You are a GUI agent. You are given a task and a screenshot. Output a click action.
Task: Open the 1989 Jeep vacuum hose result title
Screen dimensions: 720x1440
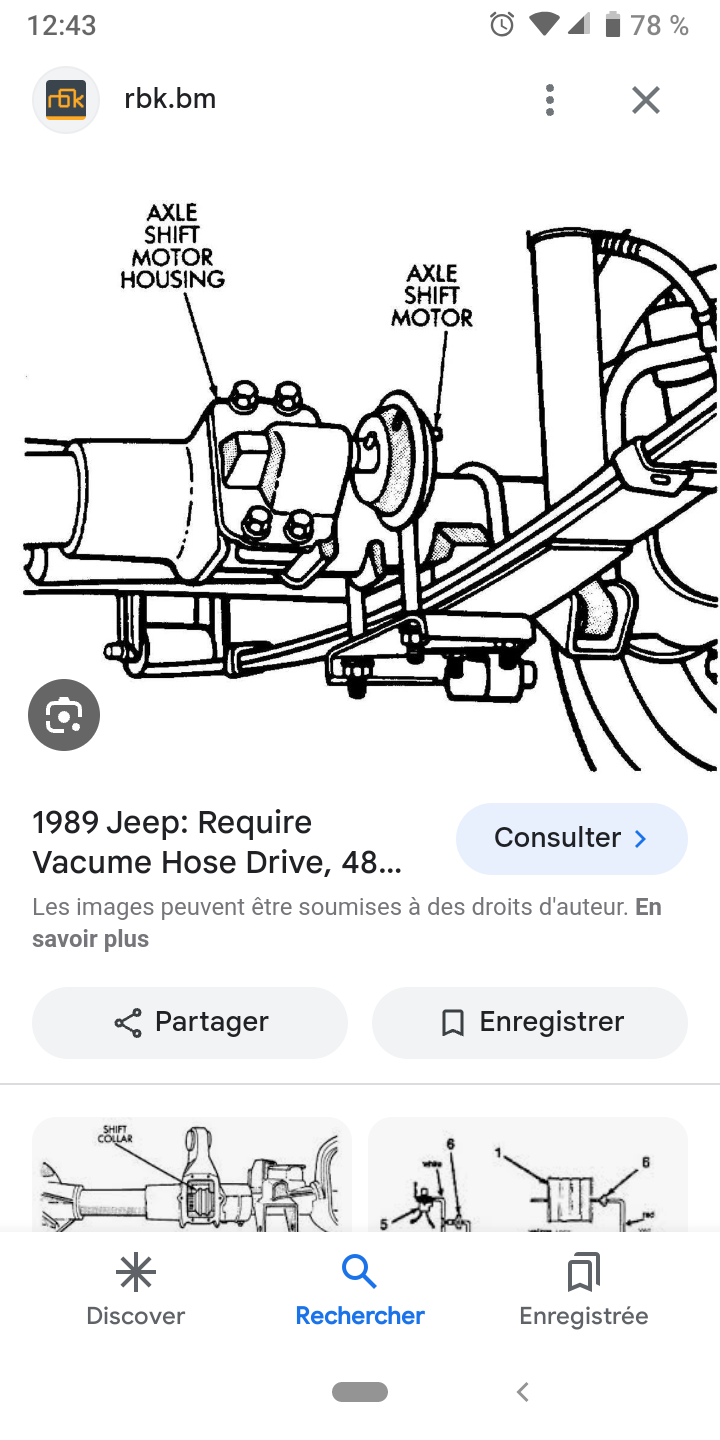tap(217, 842)
